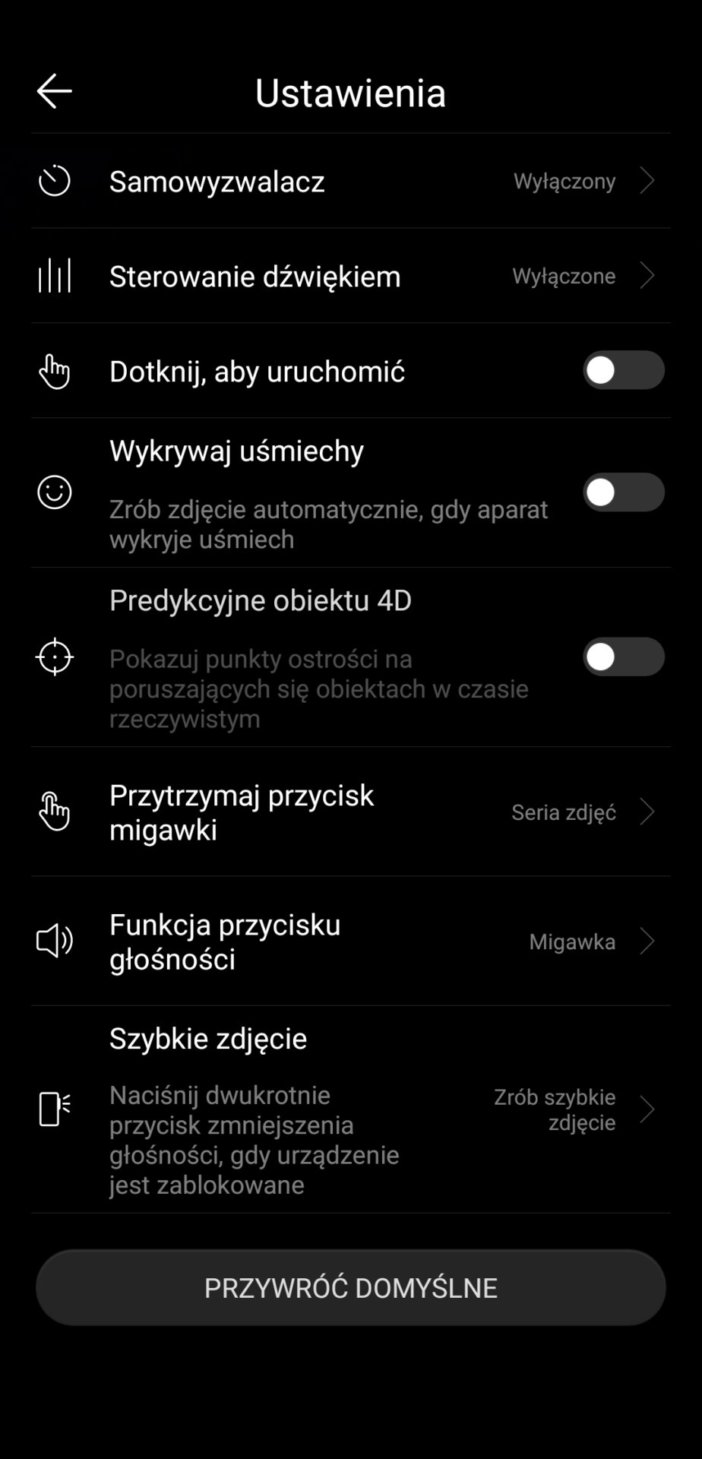The image size is (702, 1459).
Task: Open Funkcja przycisku głośności options
Action: click(x=351, y=942)
